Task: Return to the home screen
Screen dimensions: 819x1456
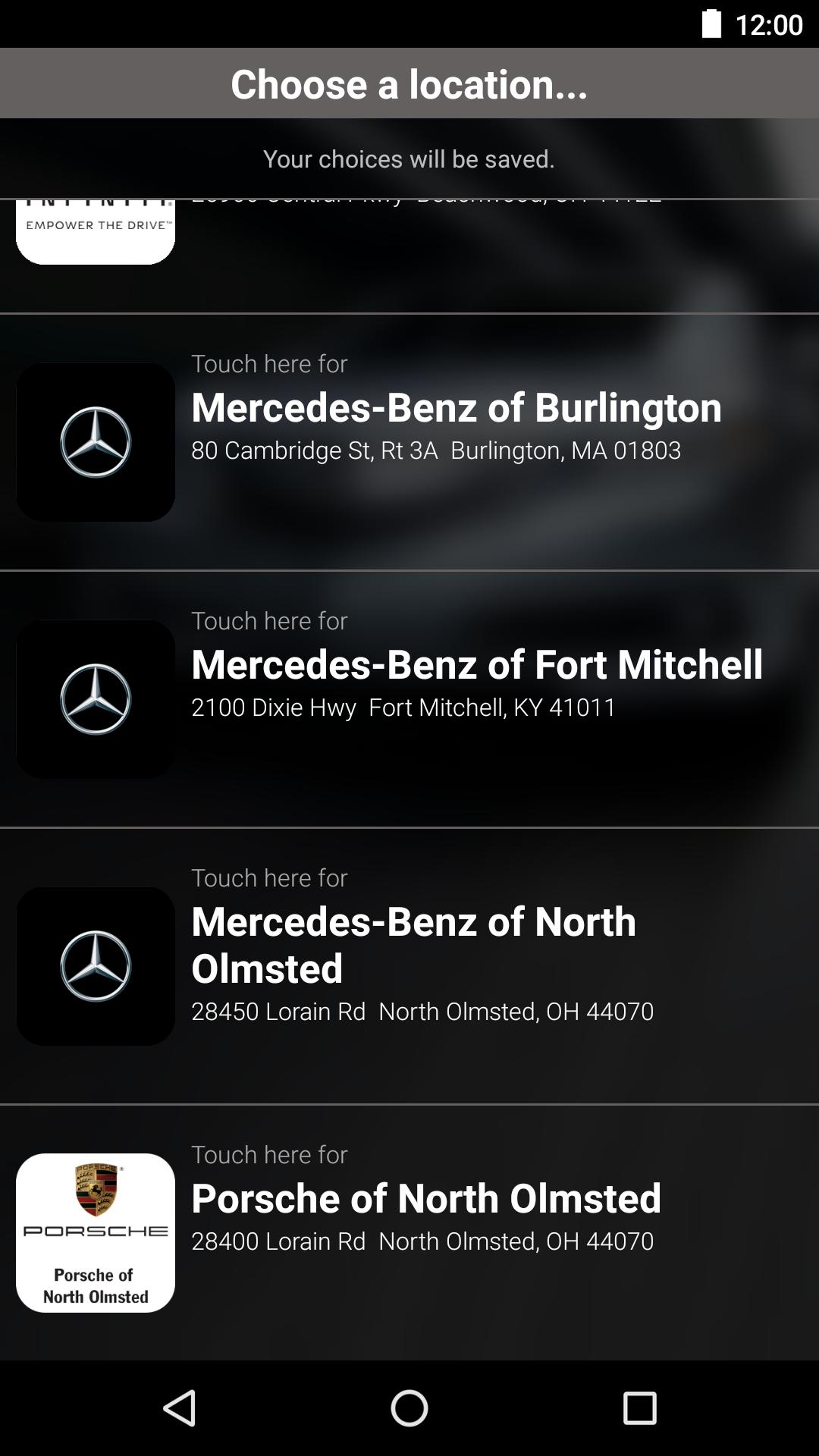Action: (x=409, y=1408)
